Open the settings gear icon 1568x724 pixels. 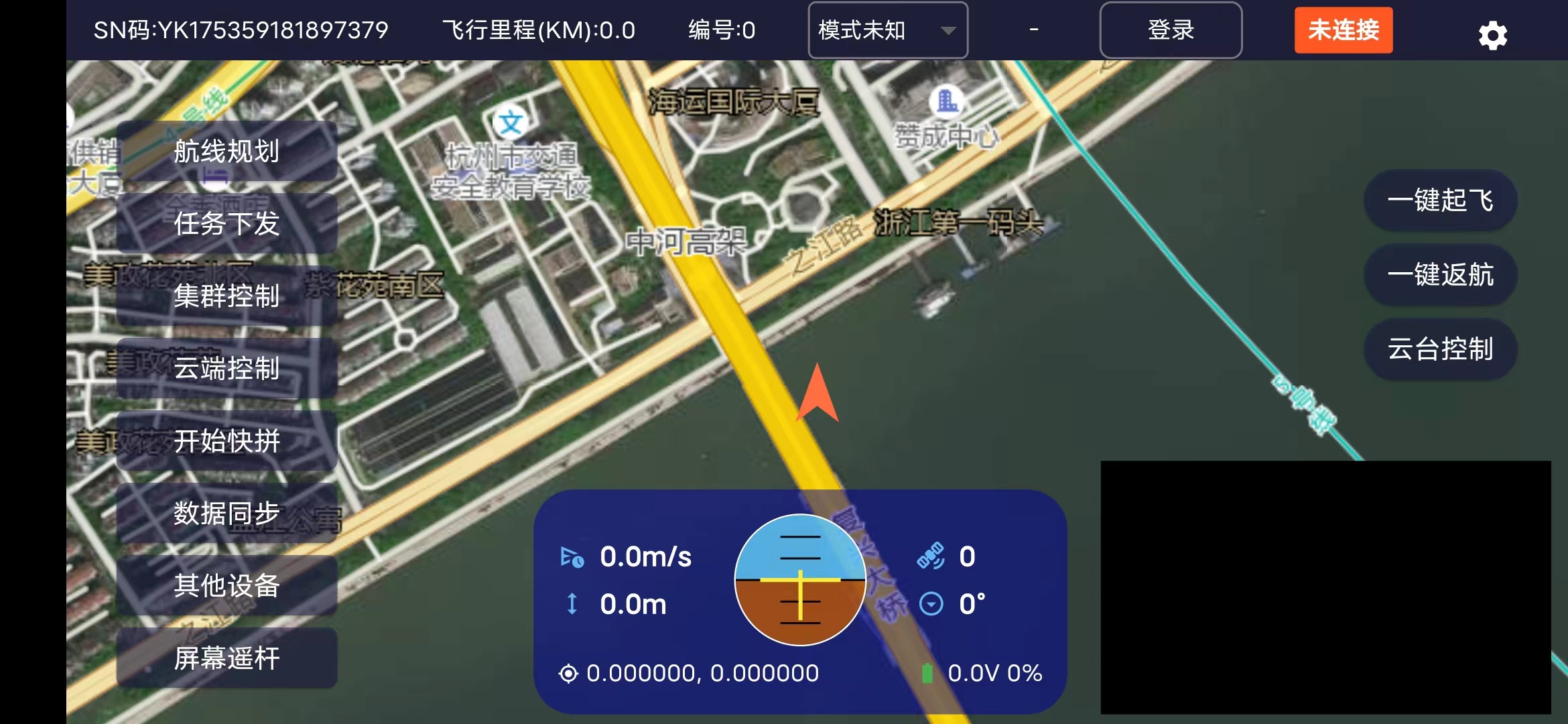1492,35
